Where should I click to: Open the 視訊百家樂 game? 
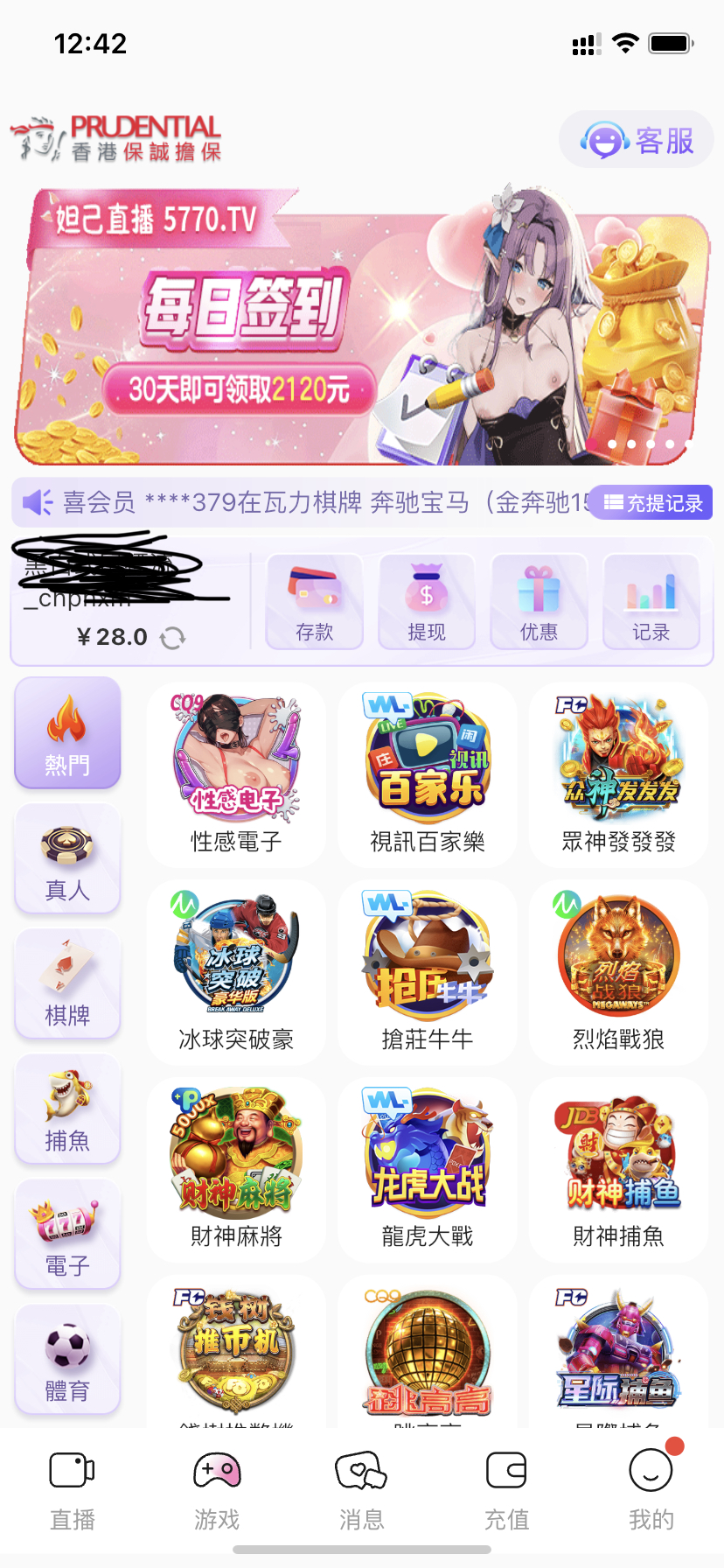pos(428,774)
